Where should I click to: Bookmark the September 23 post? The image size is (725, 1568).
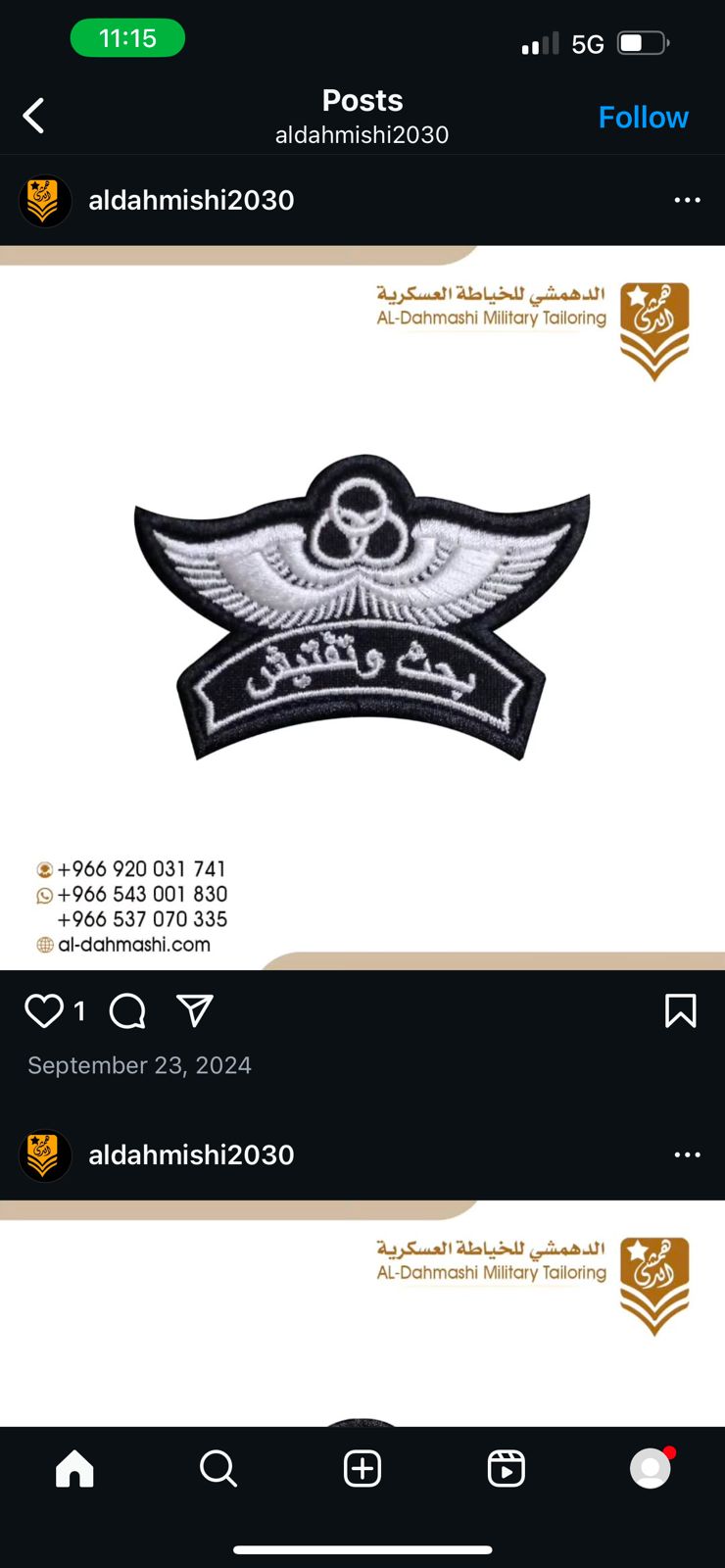point(681,1010)
